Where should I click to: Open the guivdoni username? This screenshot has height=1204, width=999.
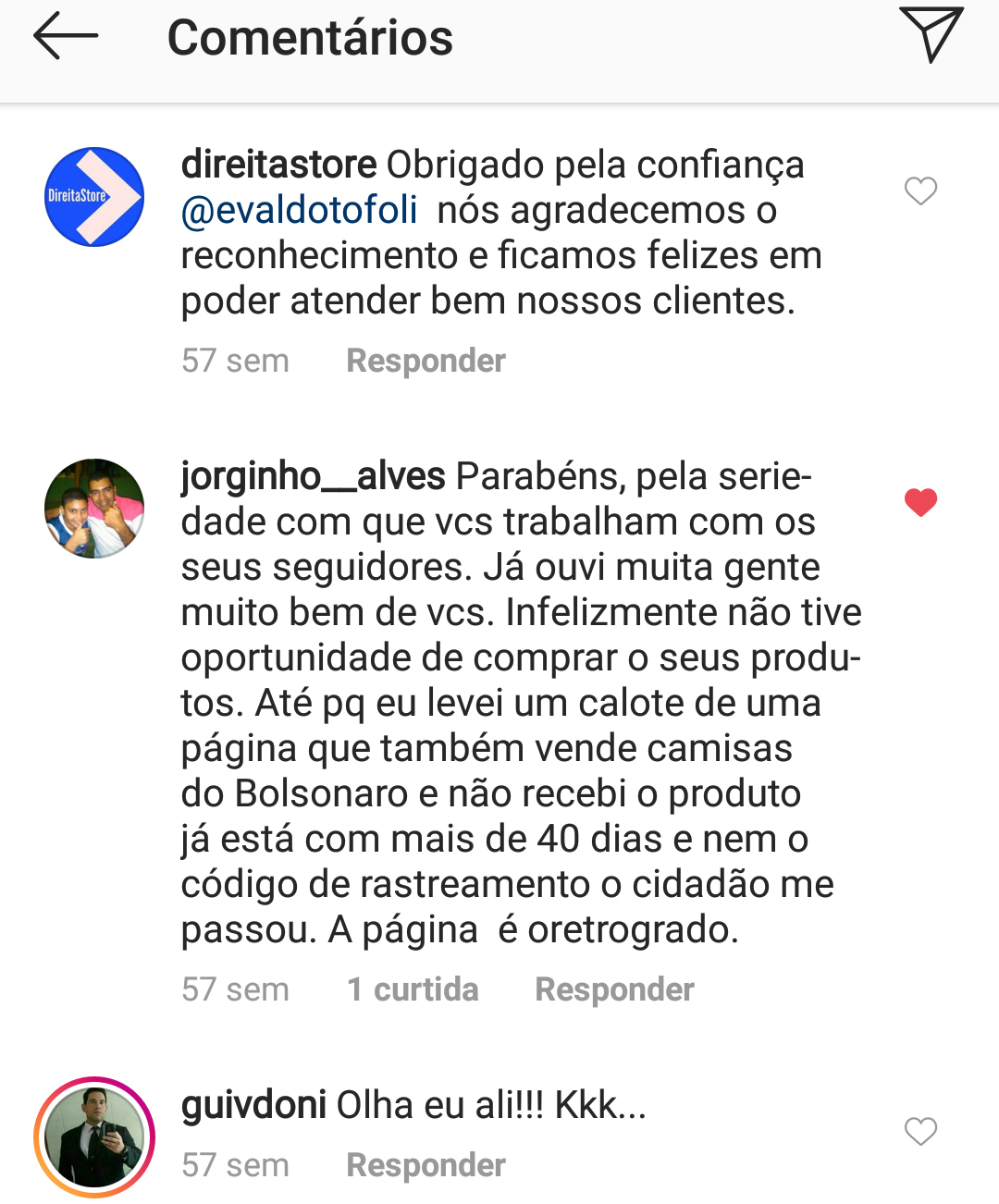(x=253, y=1105)
